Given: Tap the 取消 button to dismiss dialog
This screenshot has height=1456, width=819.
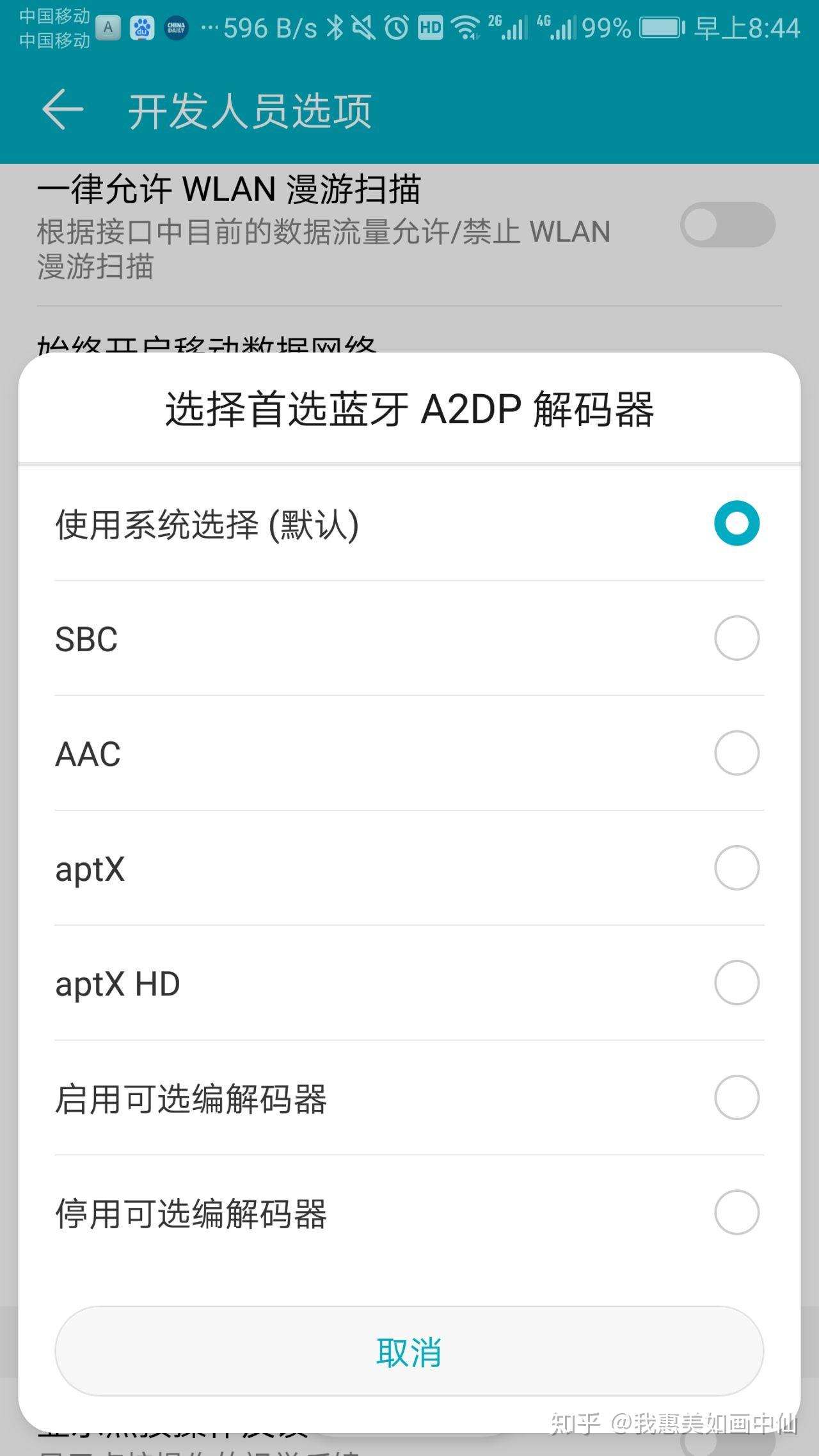Looking at the screenshot, I should [x=409, y=1351].
